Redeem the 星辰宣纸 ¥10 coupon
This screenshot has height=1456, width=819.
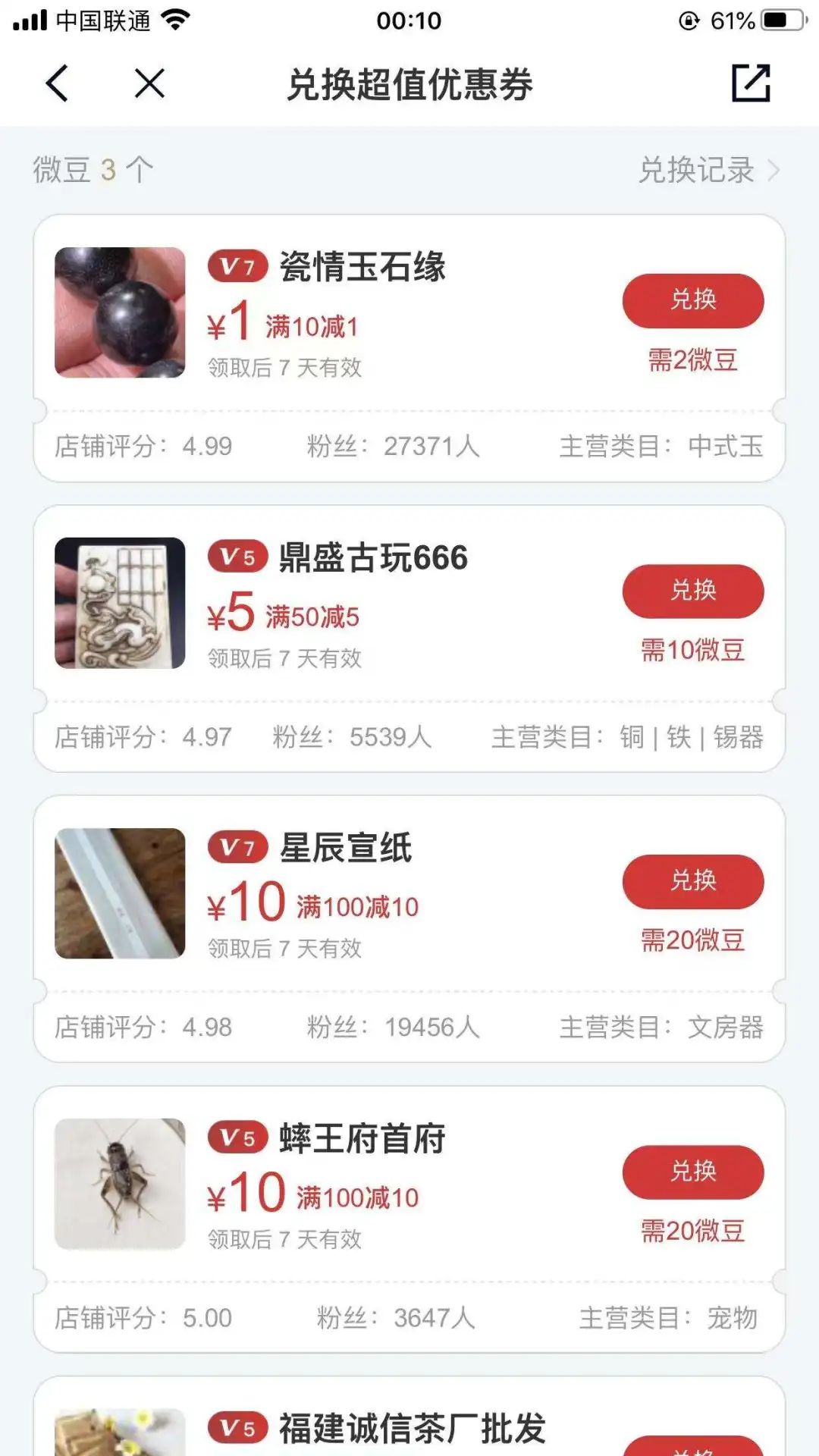click(x=692, y=882)
